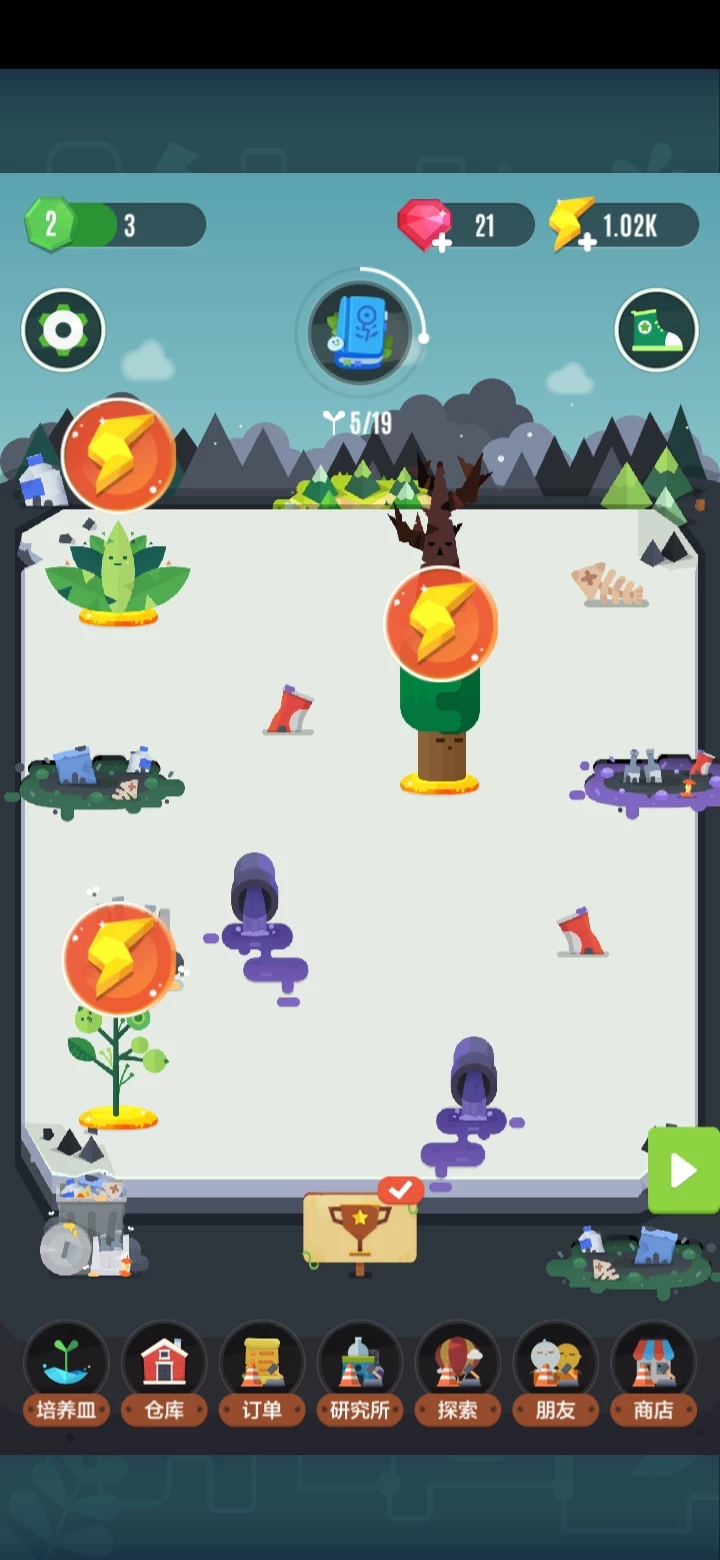Visit the 商店 shop
The image size is (720, 1560).
[653, 1372]
